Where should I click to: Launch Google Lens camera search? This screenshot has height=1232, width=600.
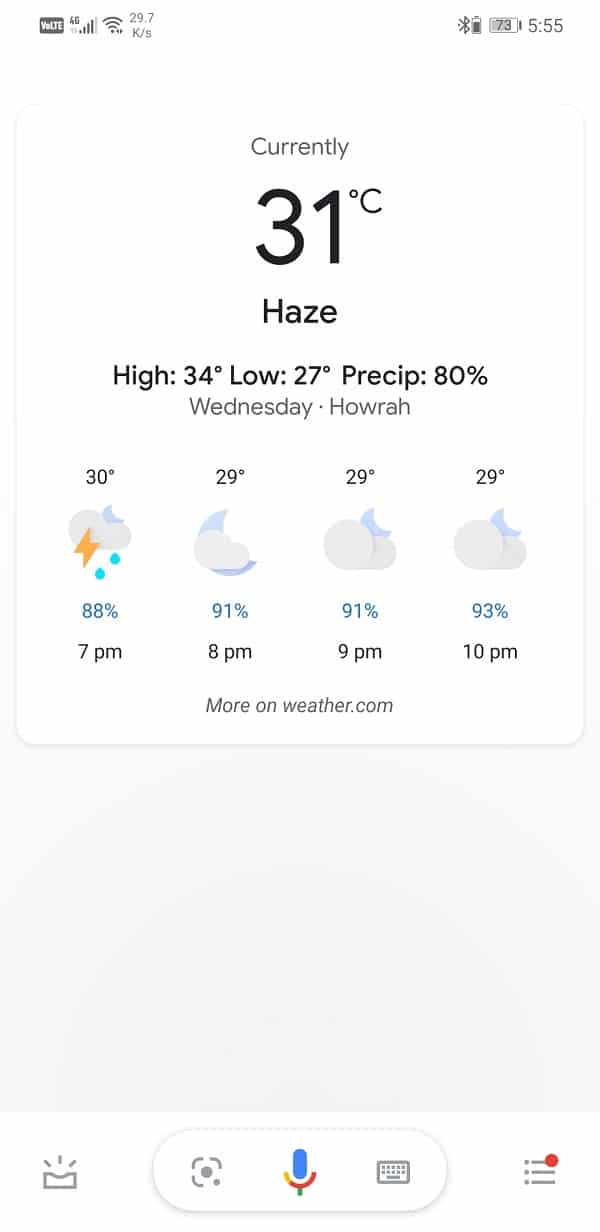click(207, 1172)
